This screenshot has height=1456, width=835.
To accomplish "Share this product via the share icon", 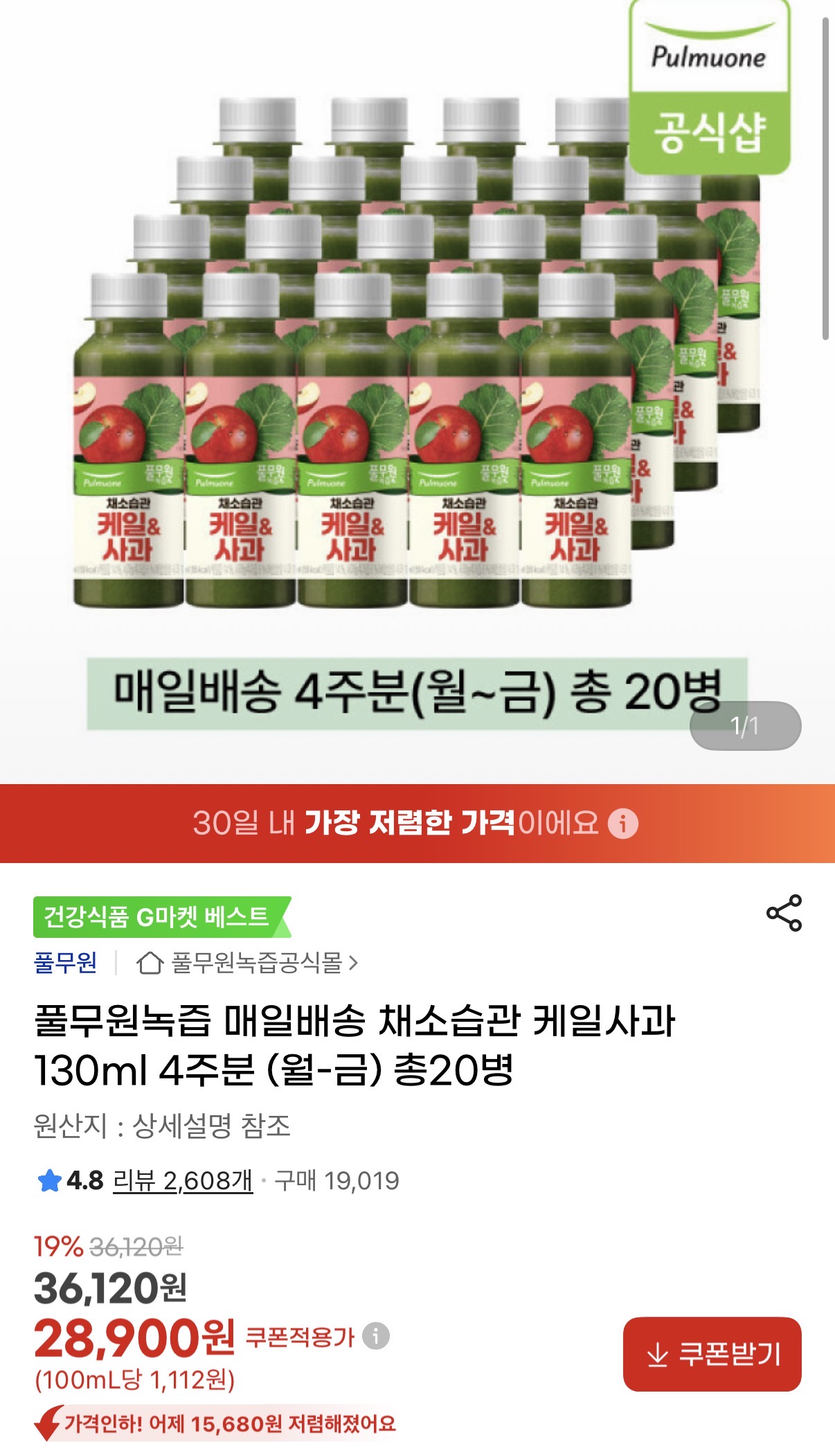I will (x=784, y=913).
